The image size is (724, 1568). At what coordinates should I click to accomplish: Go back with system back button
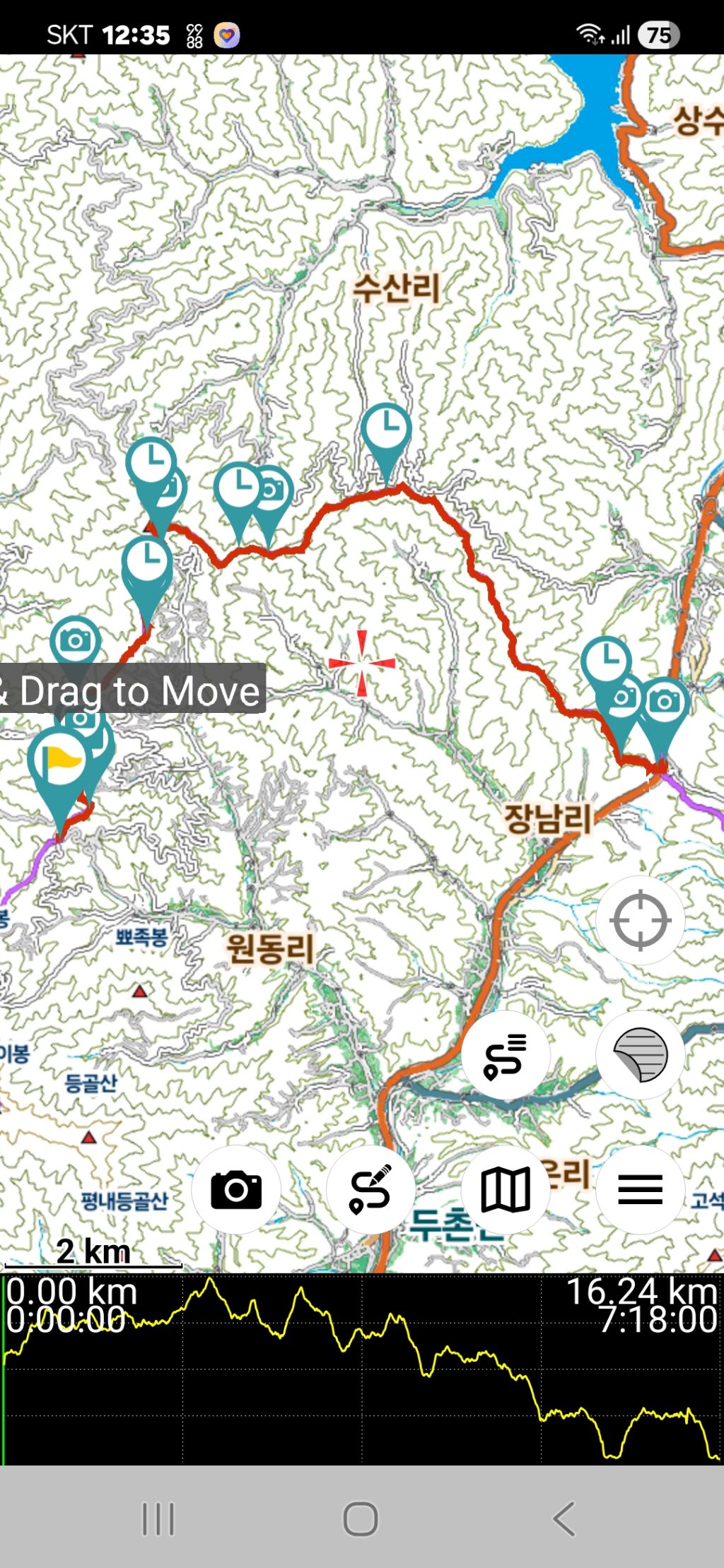564,1519
